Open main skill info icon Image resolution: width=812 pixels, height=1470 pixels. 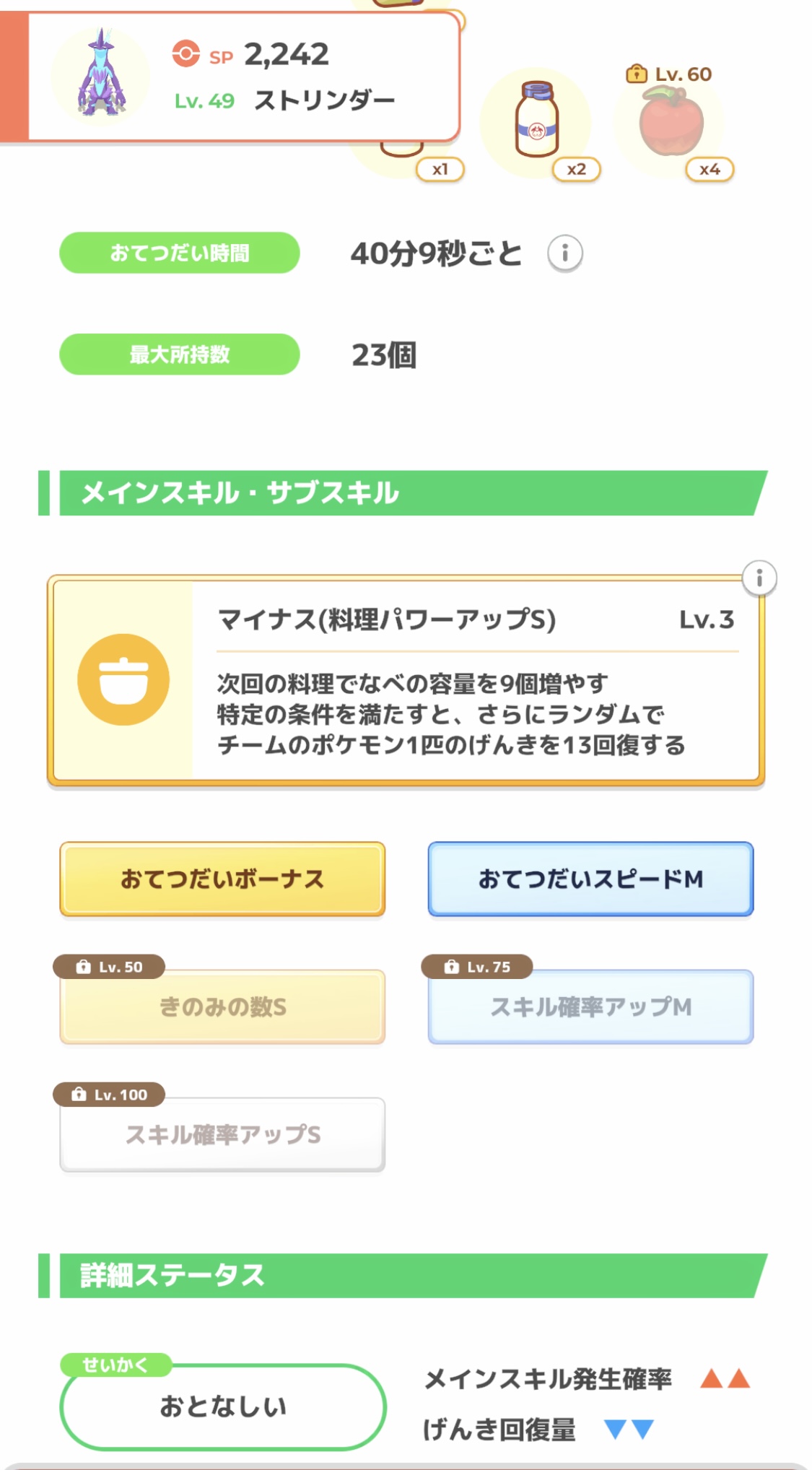click(x=759, y=578)
